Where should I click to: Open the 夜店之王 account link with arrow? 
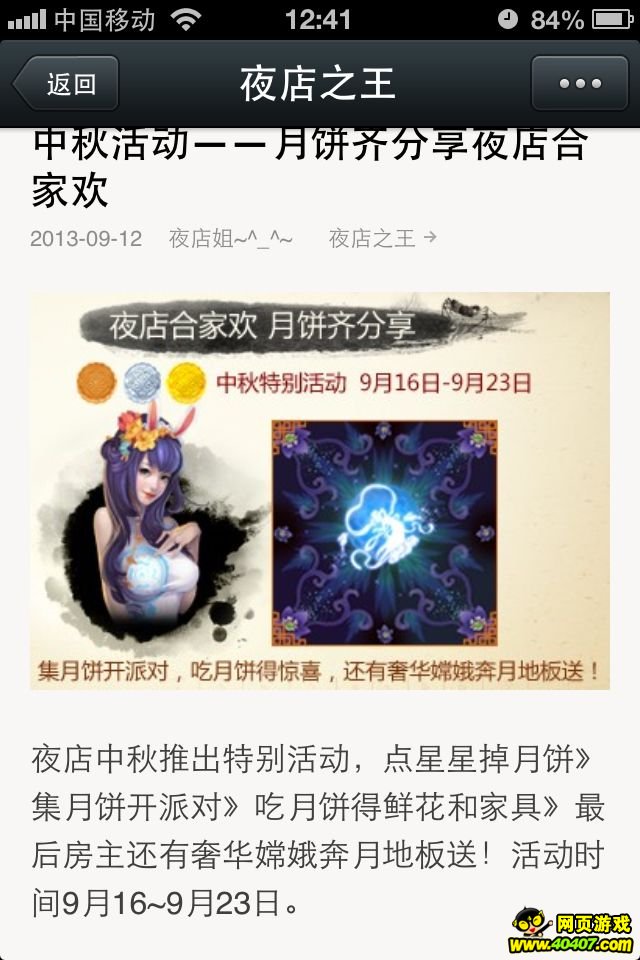(382, 238)
